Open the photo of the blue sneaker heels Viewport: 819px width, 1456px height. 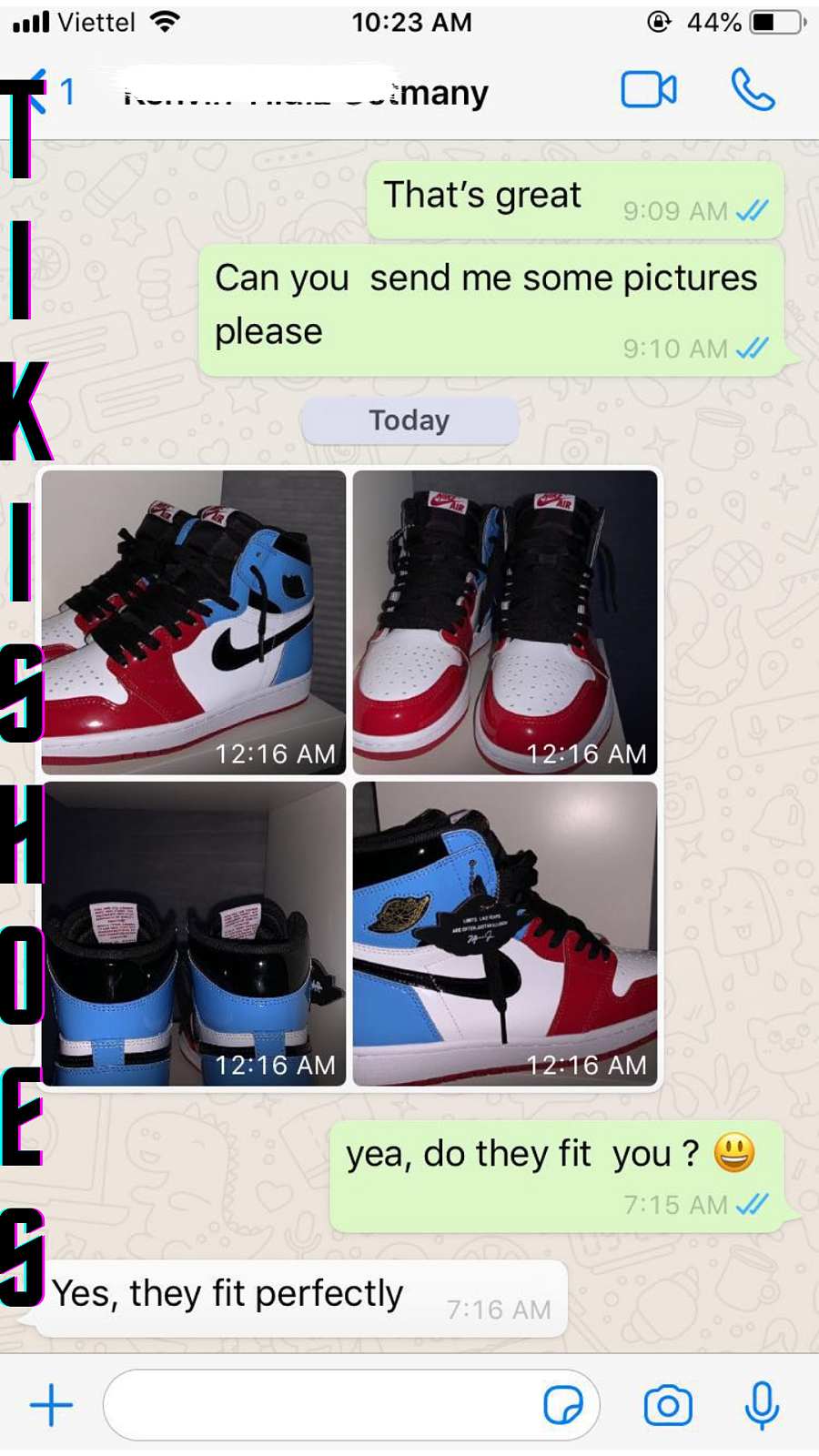[194, 934]
